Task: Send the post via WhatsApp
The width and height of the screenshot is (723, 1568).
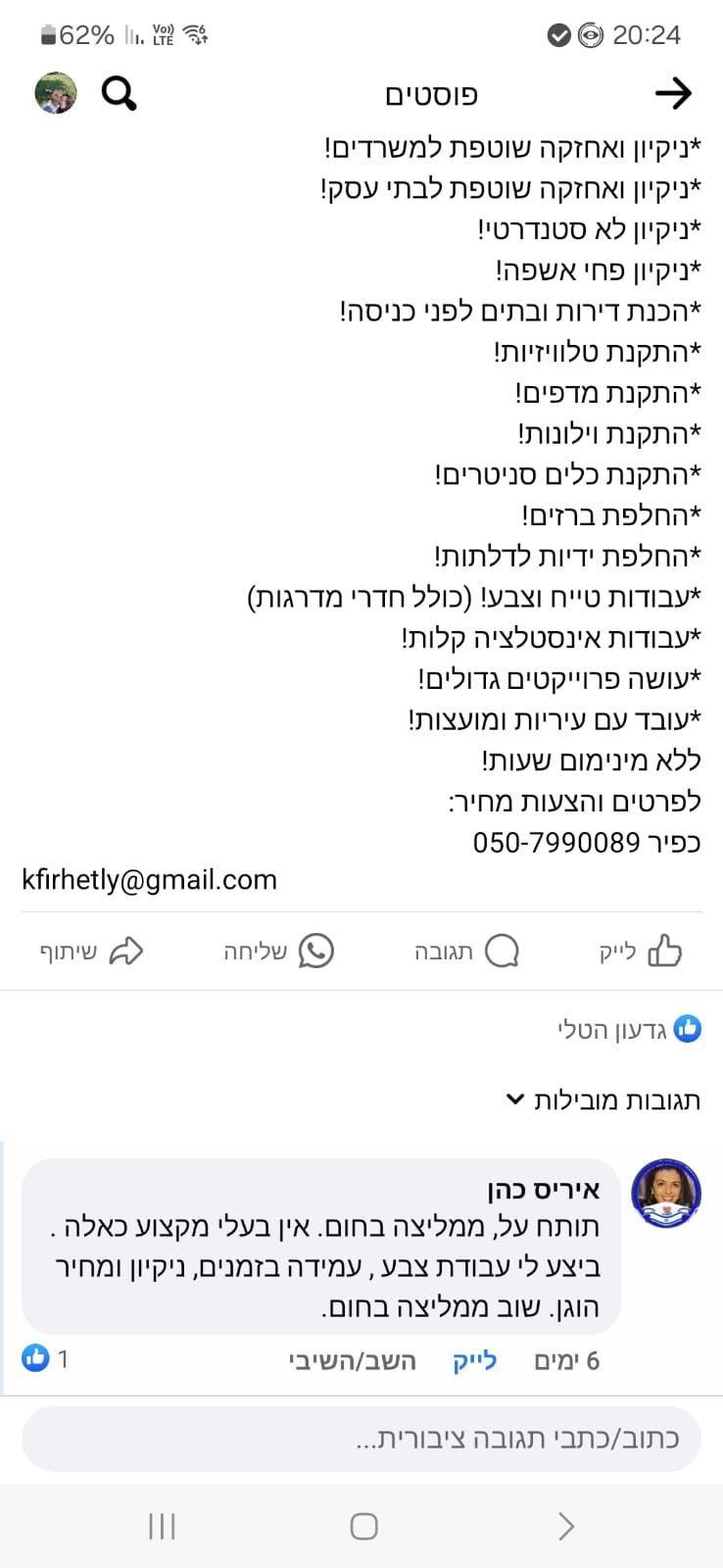Action: (x=279, y=951)
